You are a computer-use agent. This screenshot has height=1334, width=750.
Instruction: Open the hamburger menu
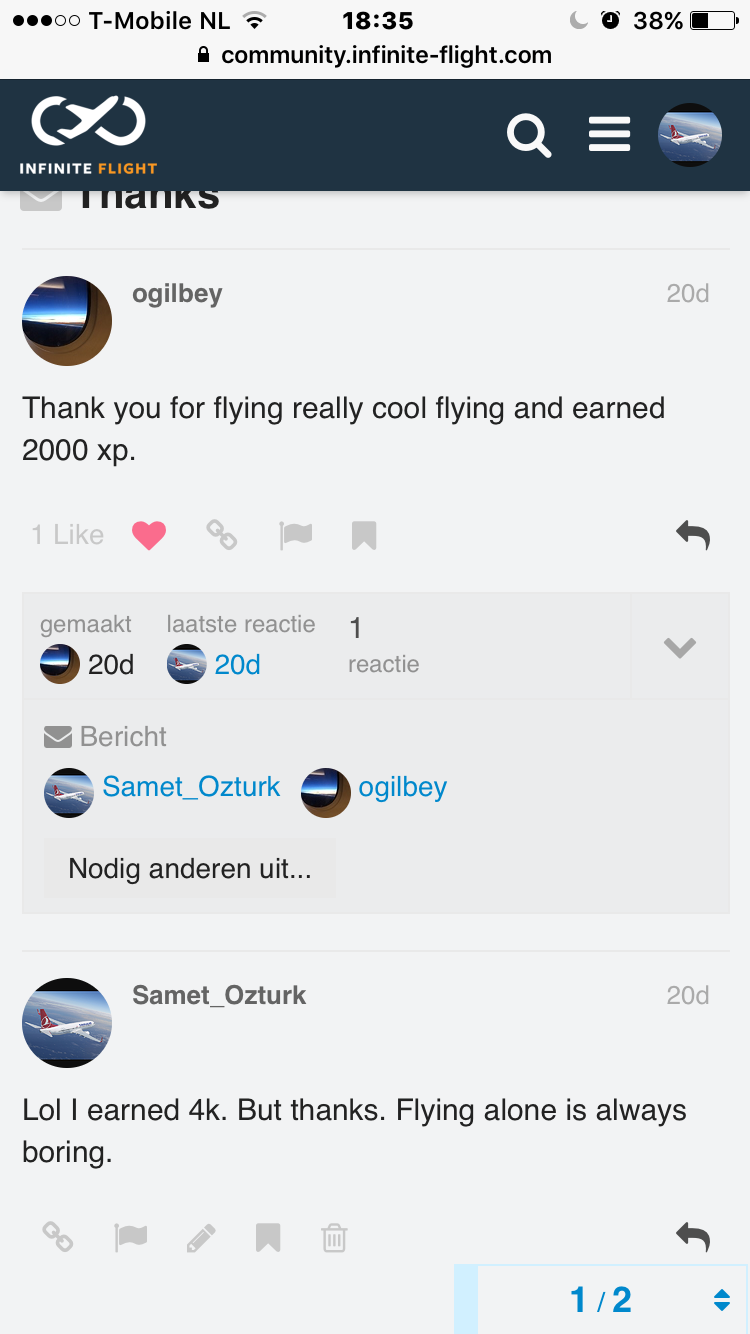click(x=609, y=135)
